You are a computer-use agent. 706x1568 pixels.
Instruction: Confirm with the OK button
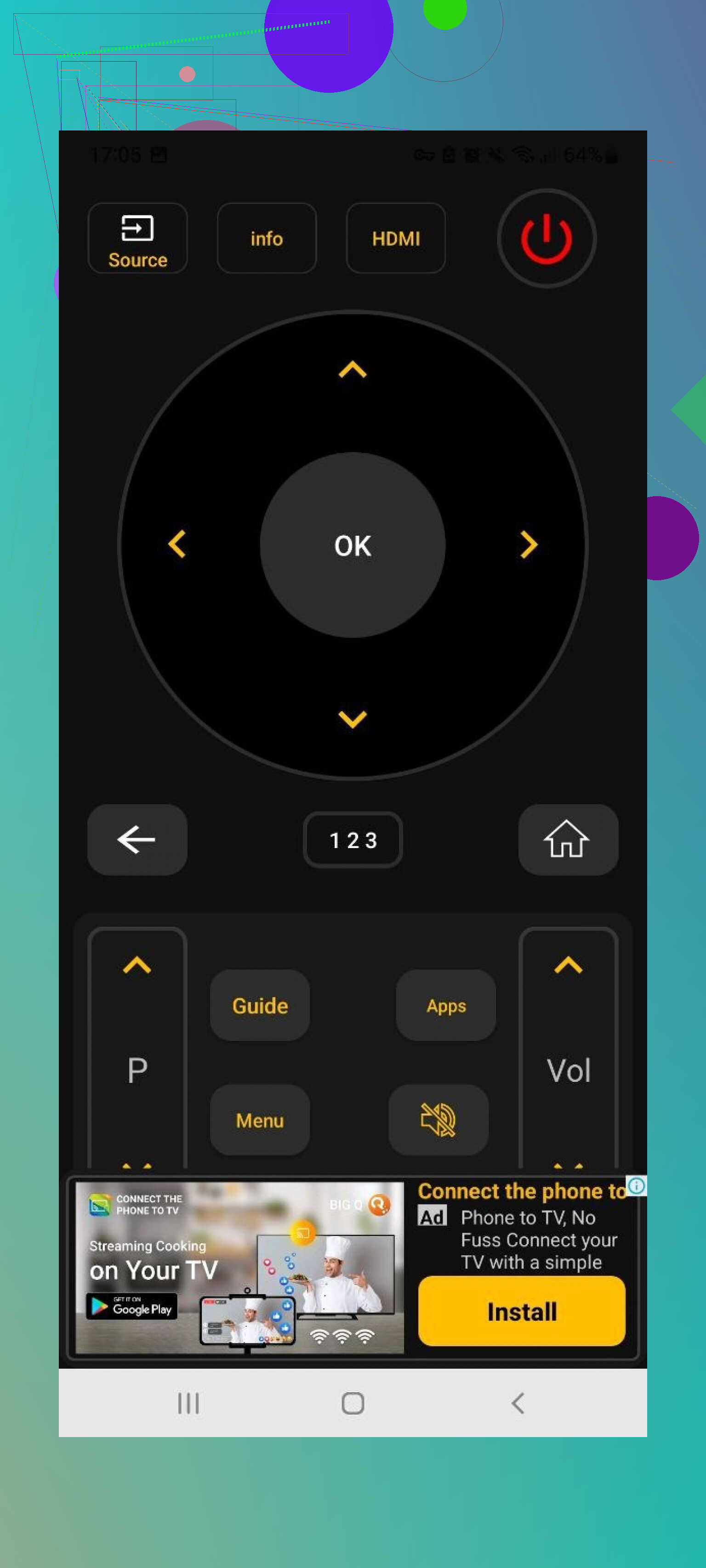pyautogui.click(x=352, y=545)
